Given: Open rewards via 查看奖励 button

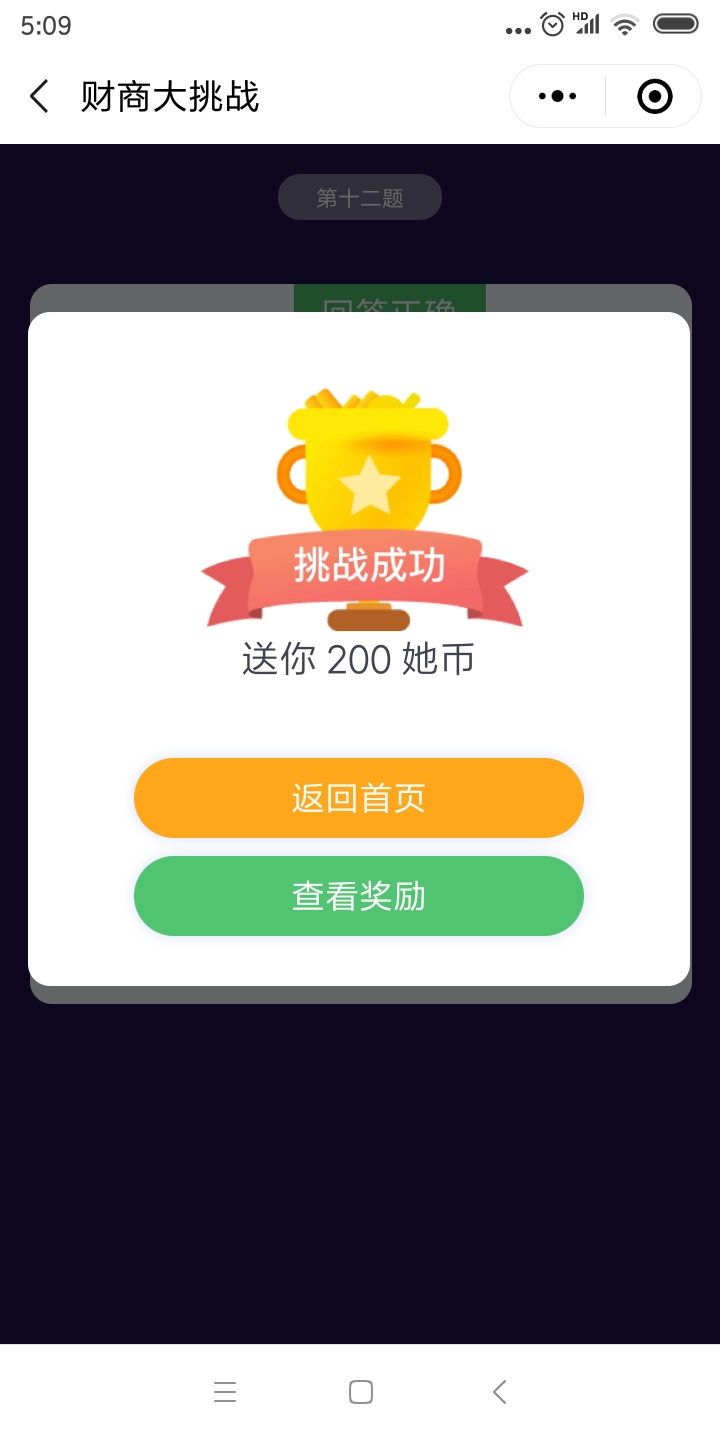Looking at the screenshot, I should tap(359, 896).
